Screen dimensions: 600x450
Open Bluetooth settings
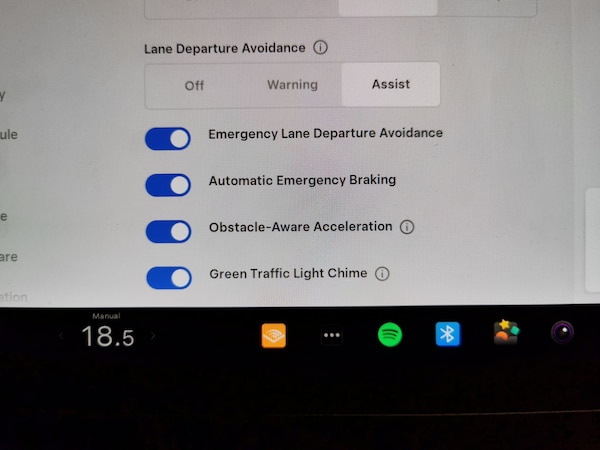pyautogui.click(x=447, y=334)
